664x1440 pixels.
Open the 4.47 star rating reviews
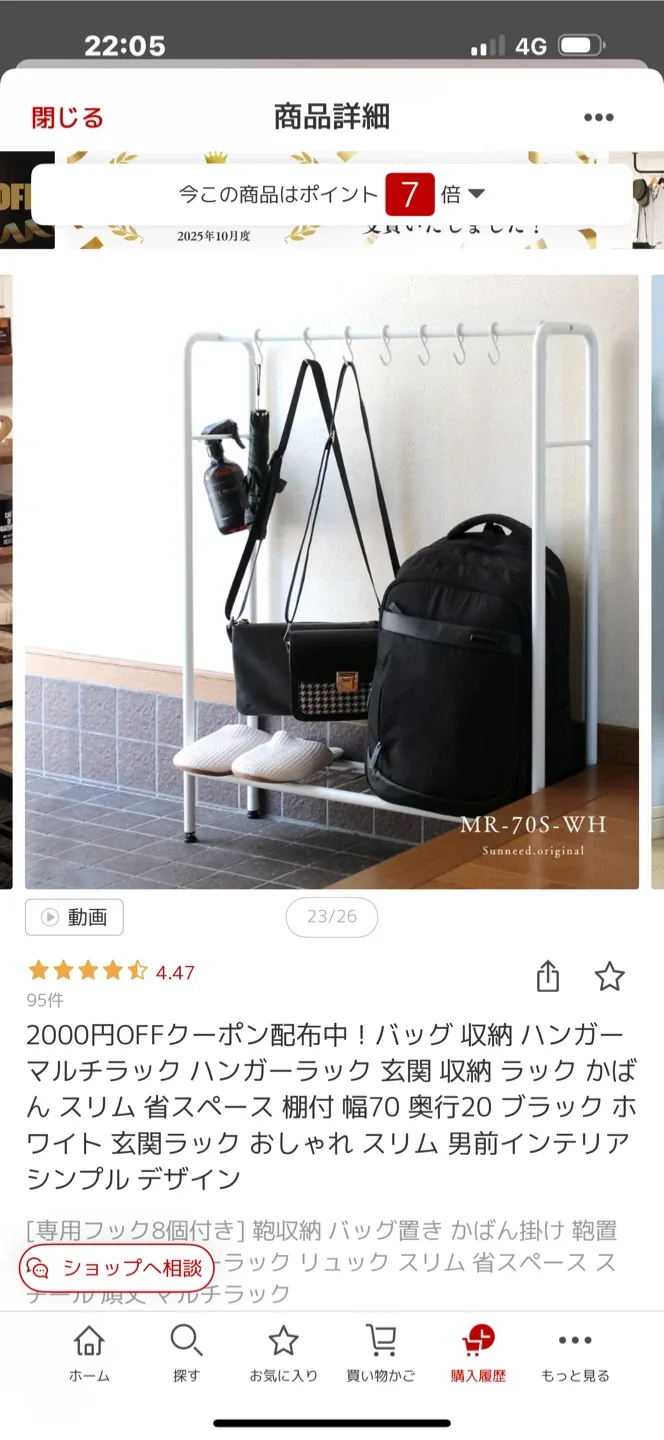(x=112, y=972)
